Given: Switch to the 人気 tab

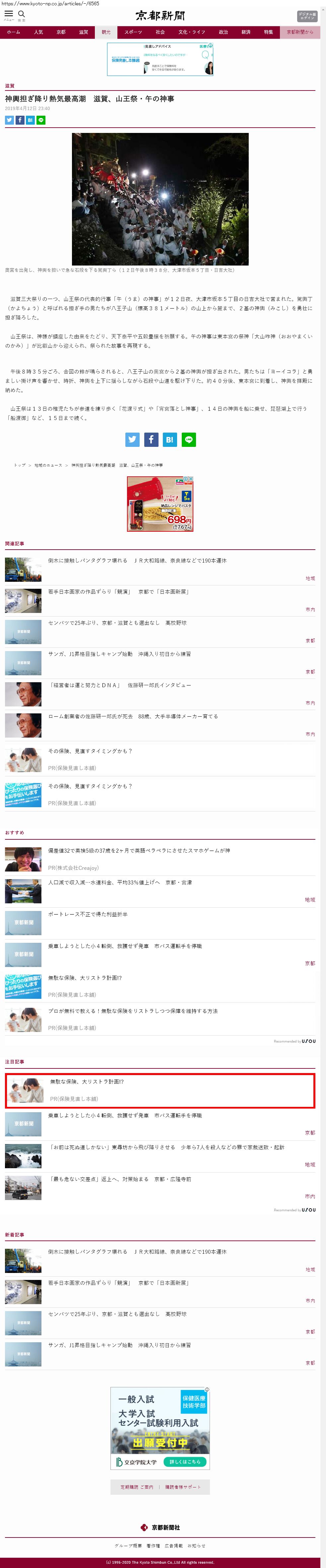Looking at the screenshot, I should (38, 32).
